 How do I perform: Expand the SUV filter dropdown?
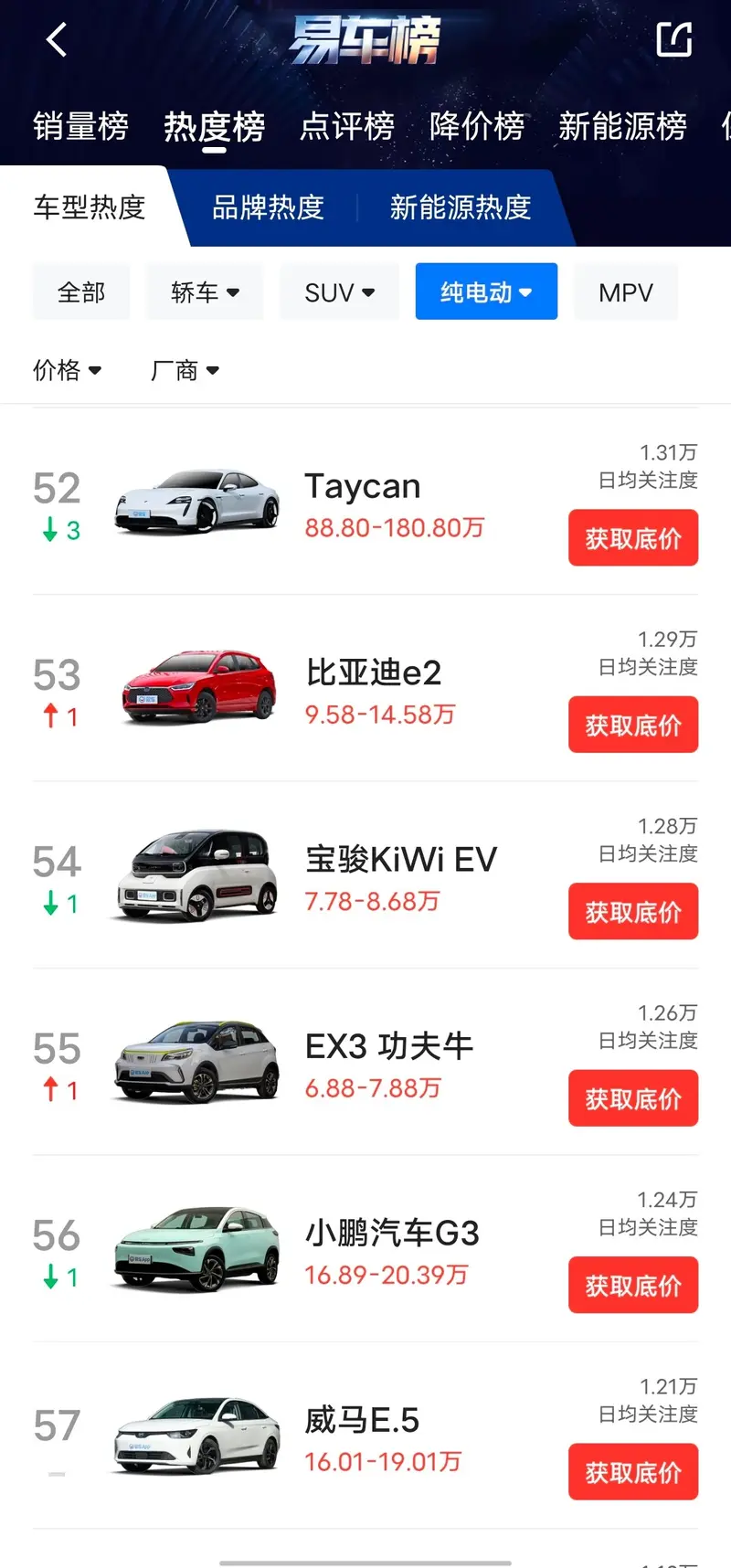tap(339, 292)
